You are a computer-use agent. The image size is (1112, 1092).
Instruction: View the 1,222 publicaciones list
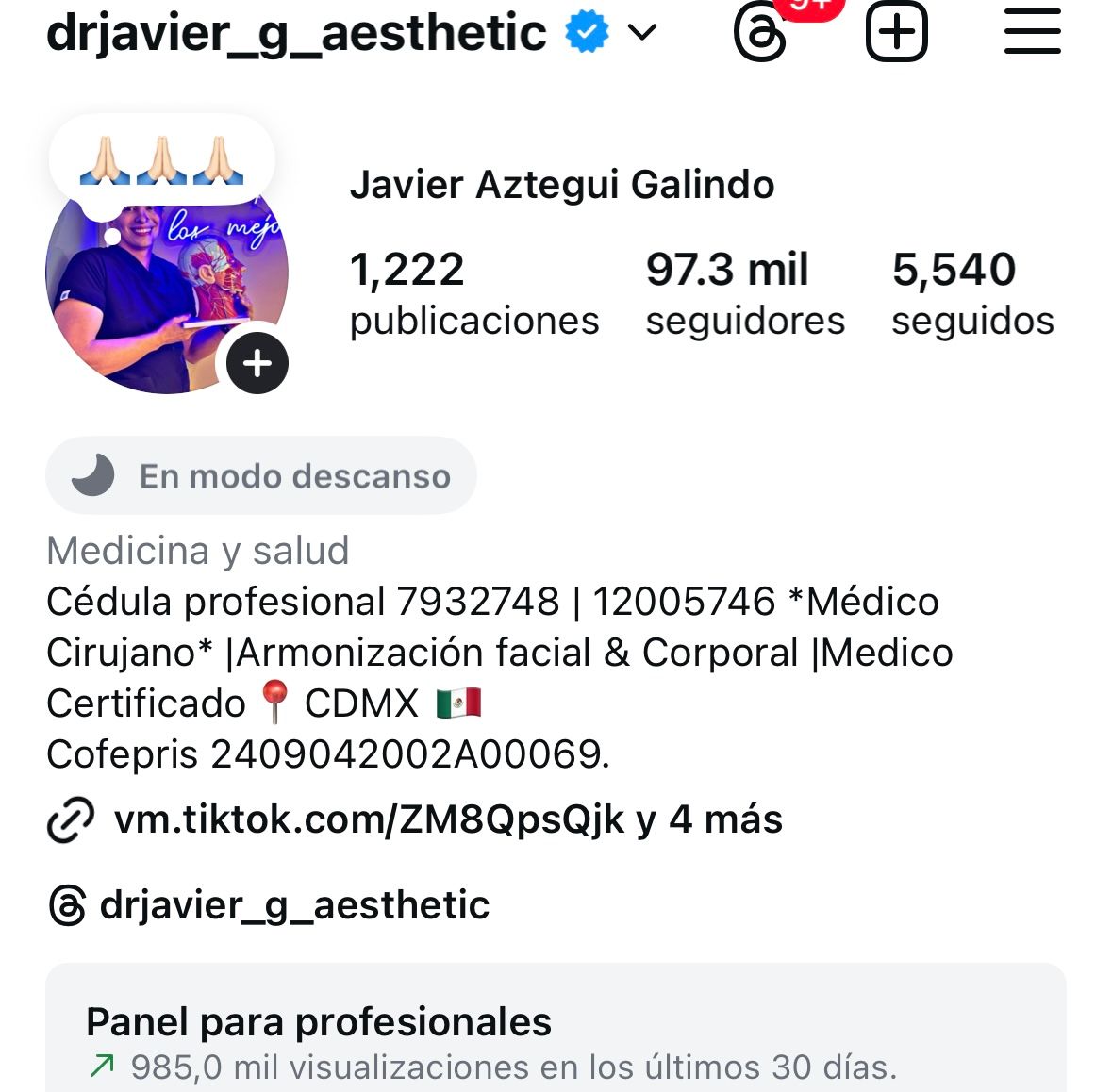coord(473,293)
